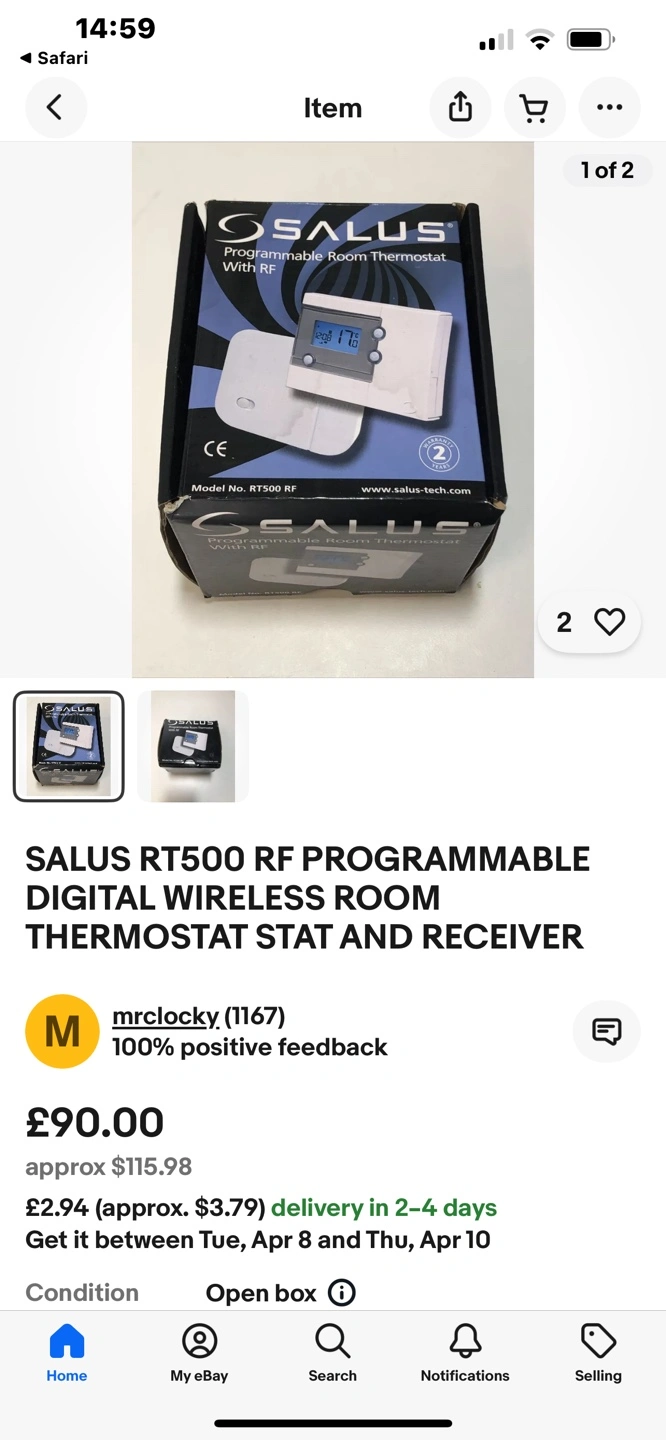
Task: Message the seller via chat icon
Action: click(x=607, y=1031)
